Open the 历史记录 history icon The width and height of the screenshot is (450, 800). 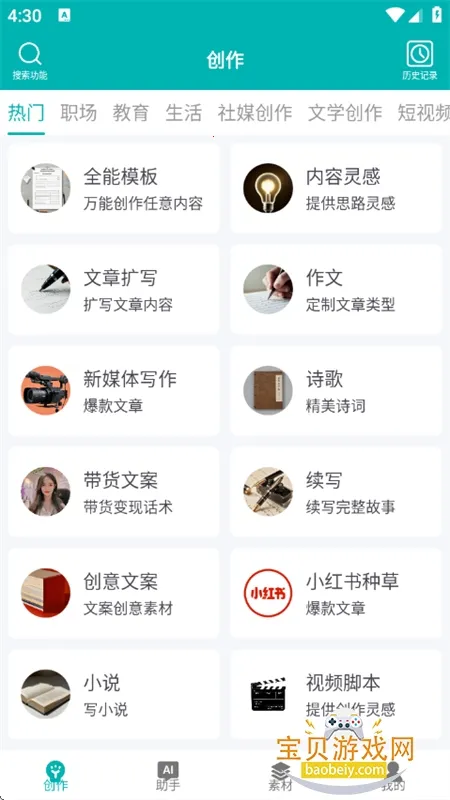pos(419,61)
